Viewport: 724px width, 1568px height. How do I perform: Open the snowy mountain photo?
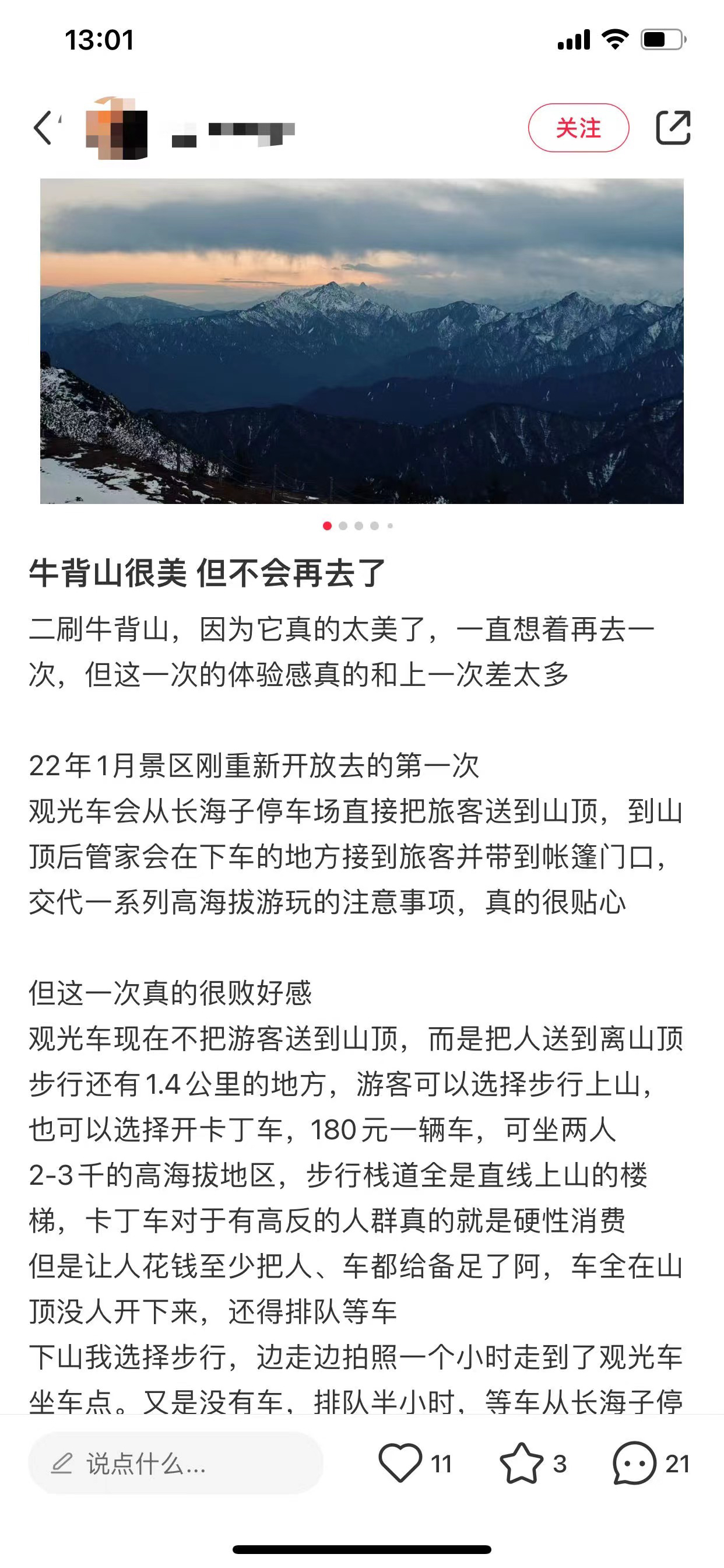(x=362, y=341)
